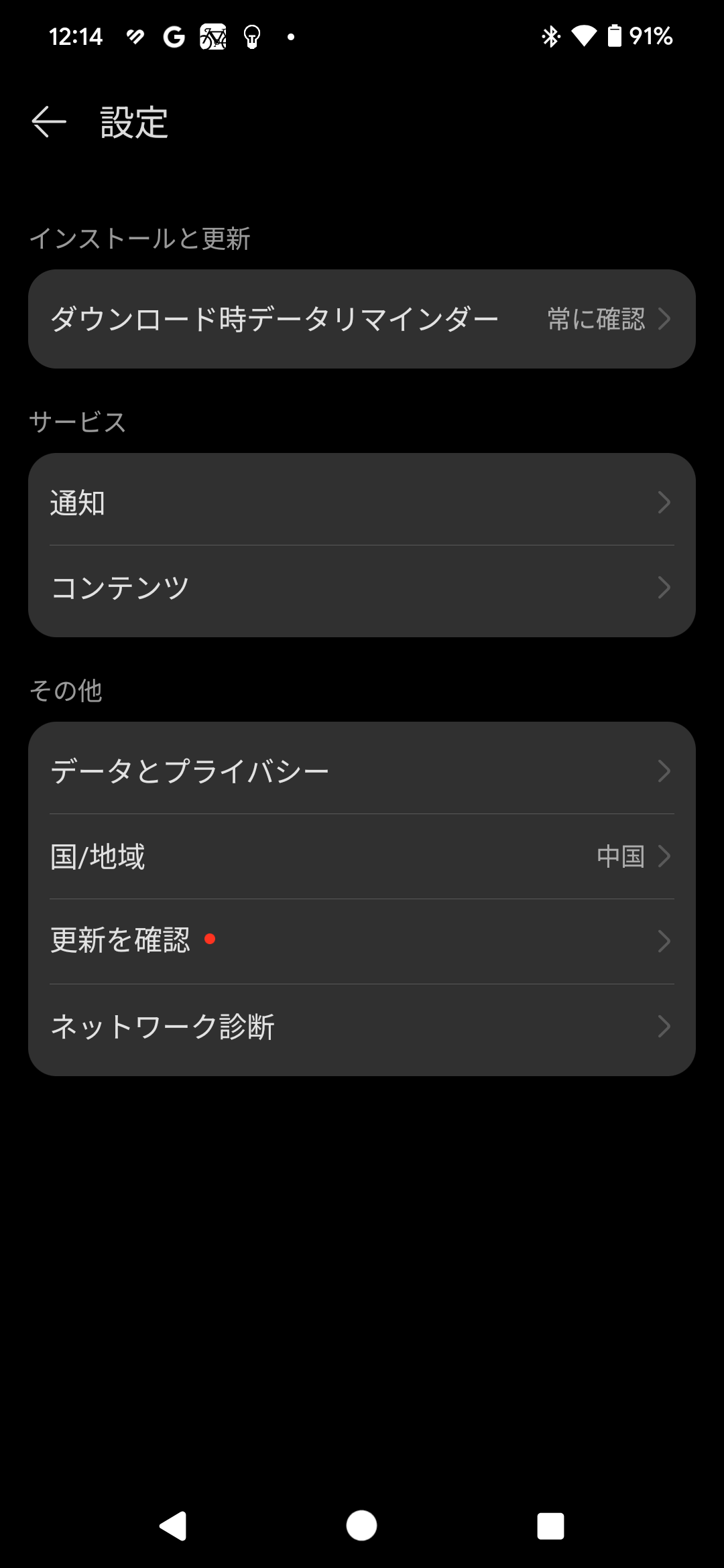
Task: Expand the コンテンツ row chevron
Action: [664, 587]
